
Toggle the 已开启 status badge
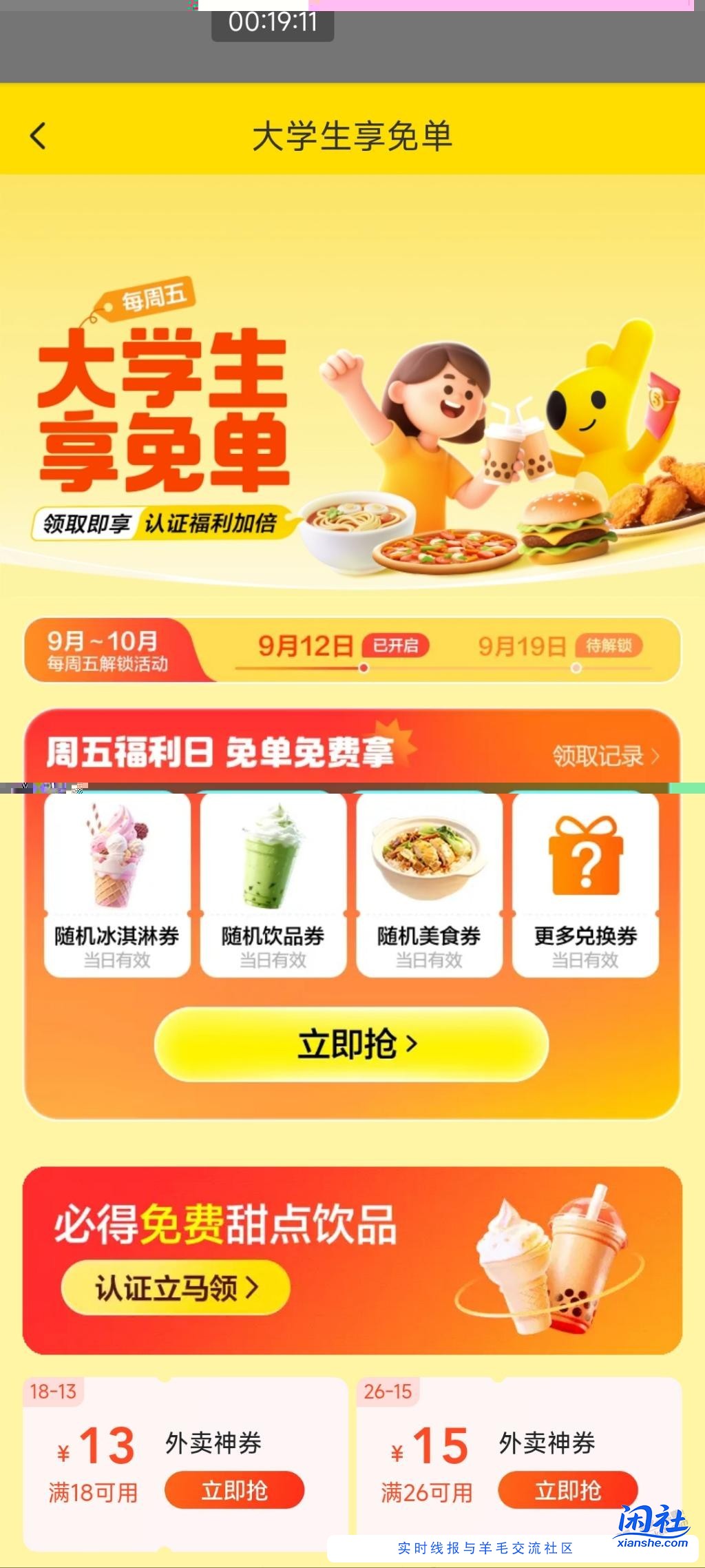click(396, 646)
